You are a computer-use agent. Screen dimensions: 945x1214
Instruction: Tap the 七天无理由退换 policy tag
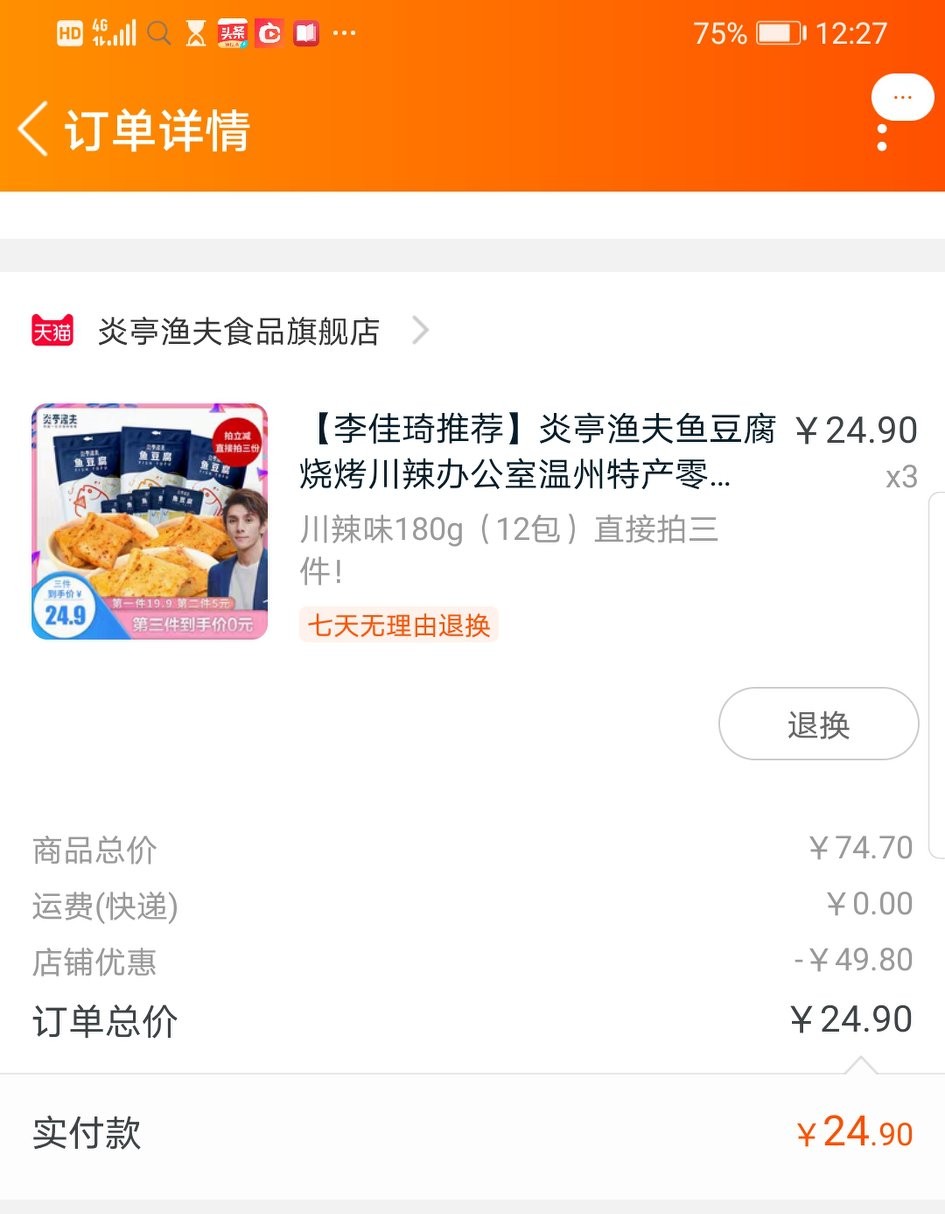point(398,625)
